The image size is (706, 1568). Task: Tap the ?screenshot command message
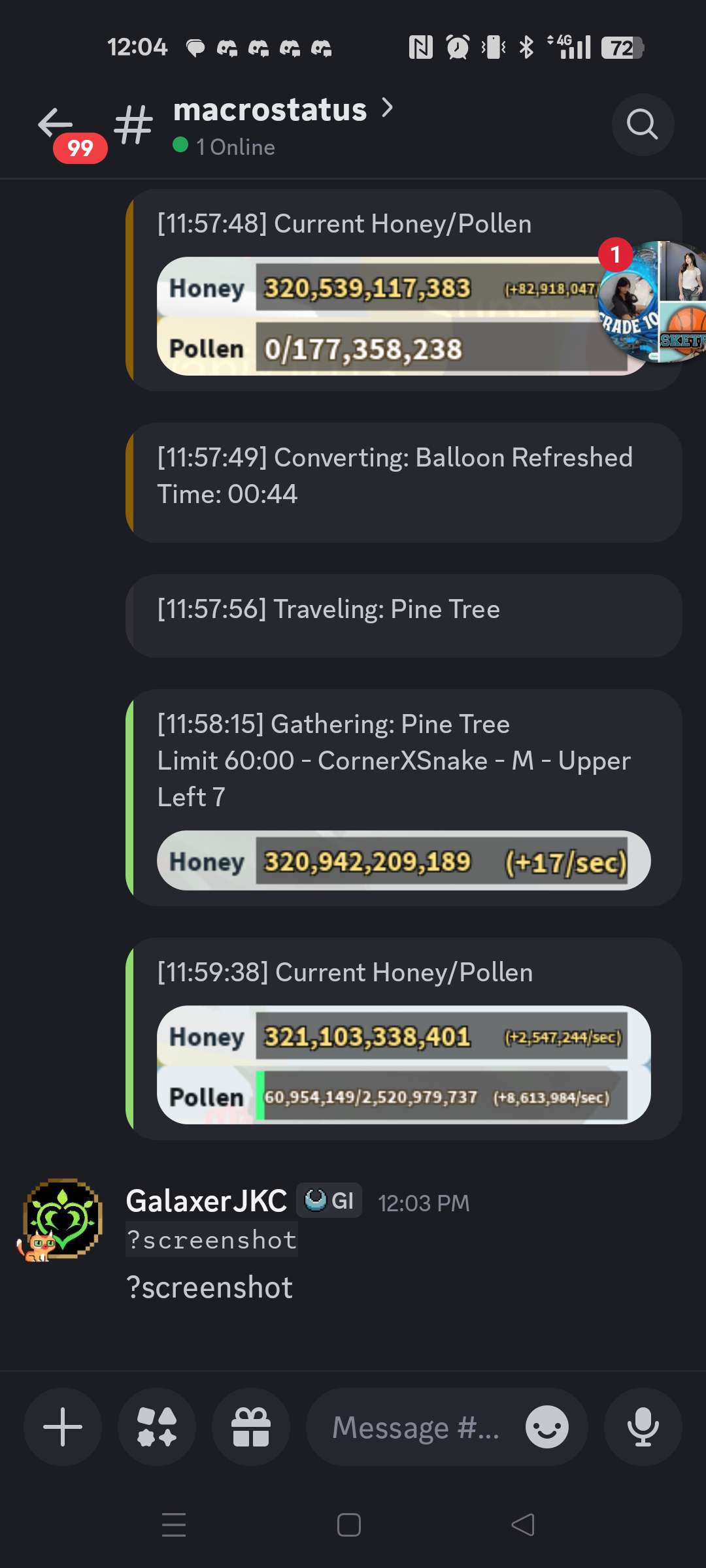210,1239
